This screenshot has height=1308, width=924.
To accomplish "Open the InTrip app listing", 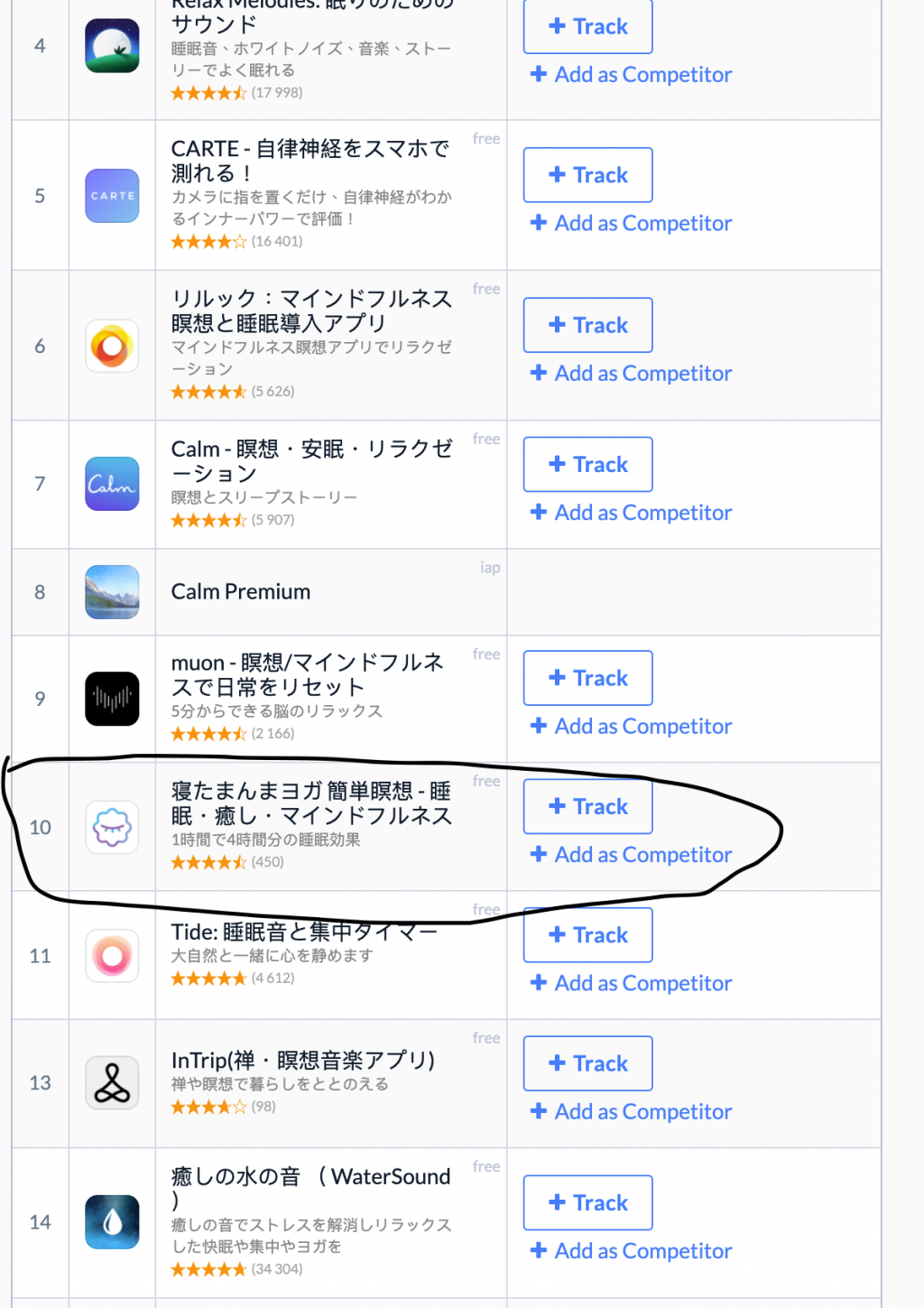I will [302, 1061].
